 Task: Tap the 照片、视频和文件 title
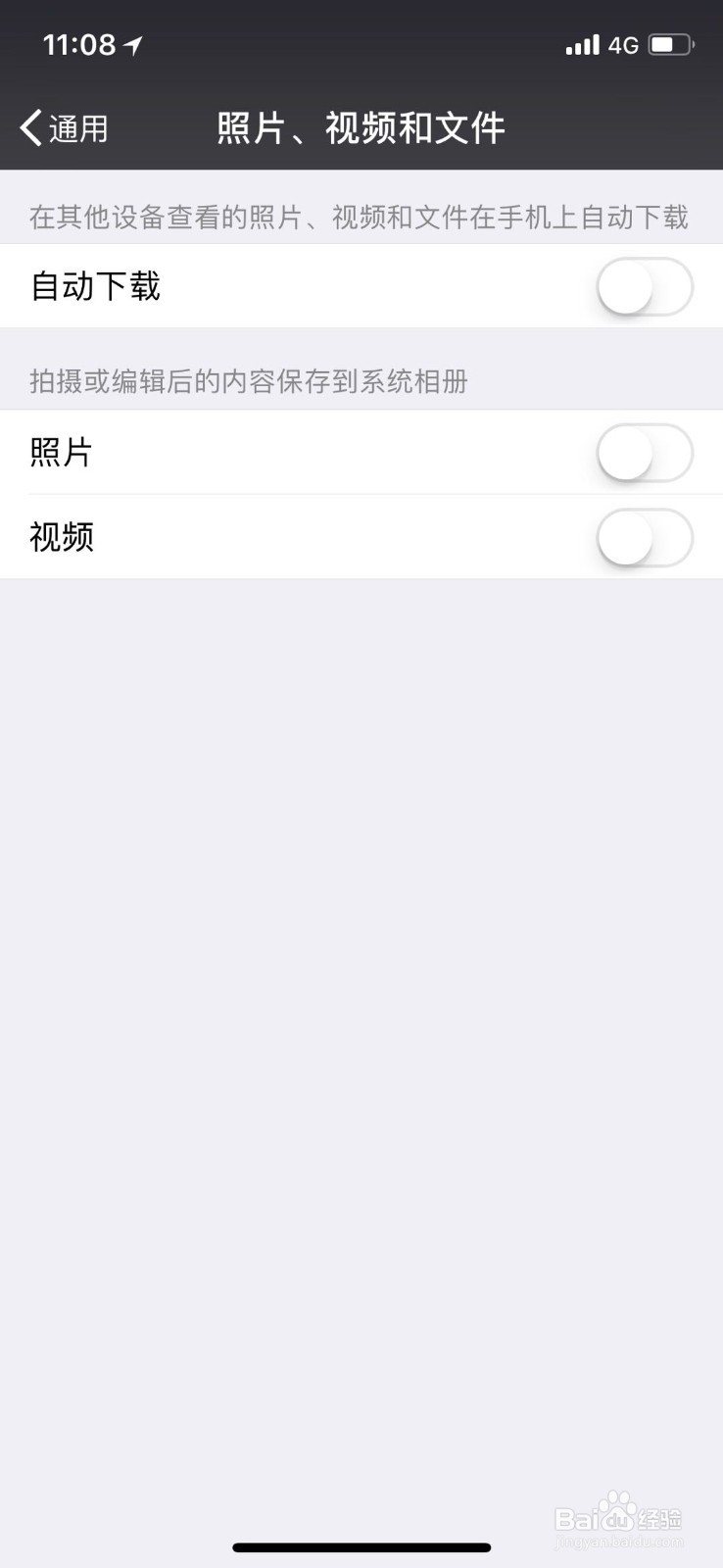361,127
